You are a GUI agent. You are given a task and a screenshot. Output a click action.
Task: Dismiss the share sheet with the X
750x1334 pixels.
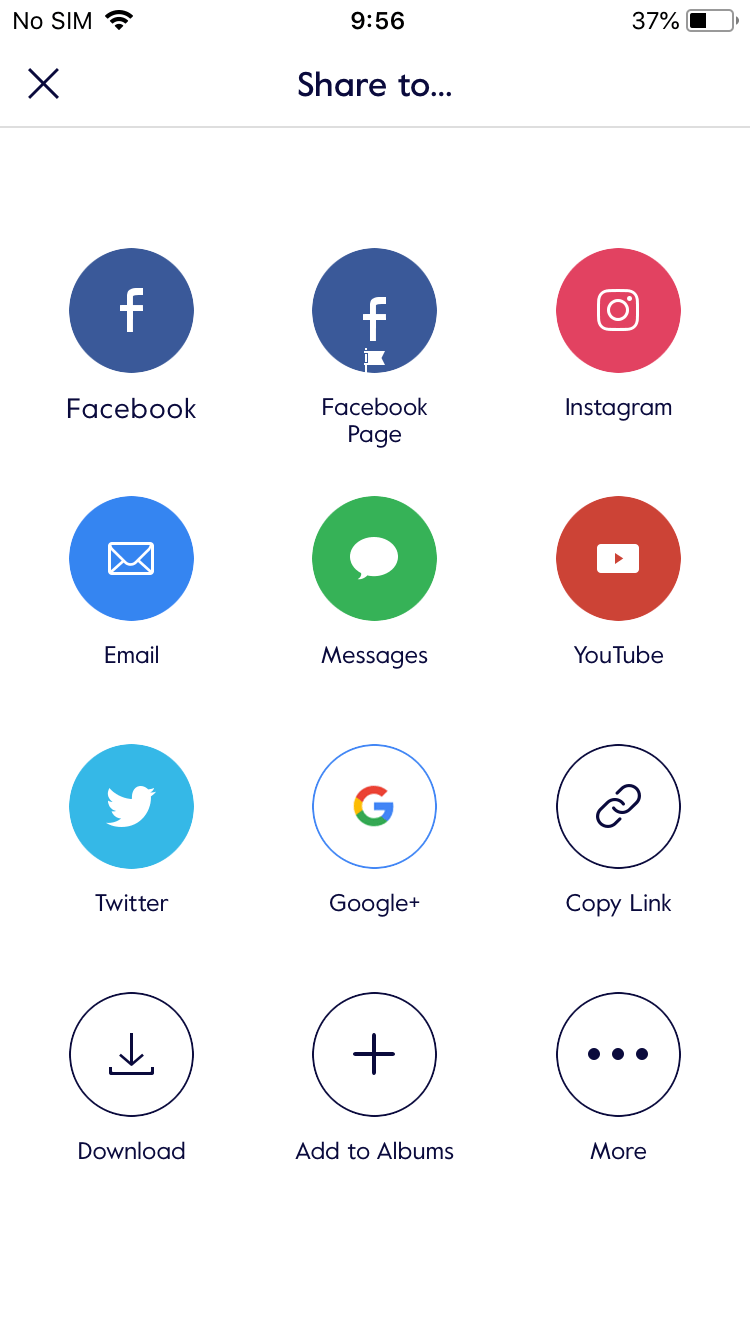43,84
